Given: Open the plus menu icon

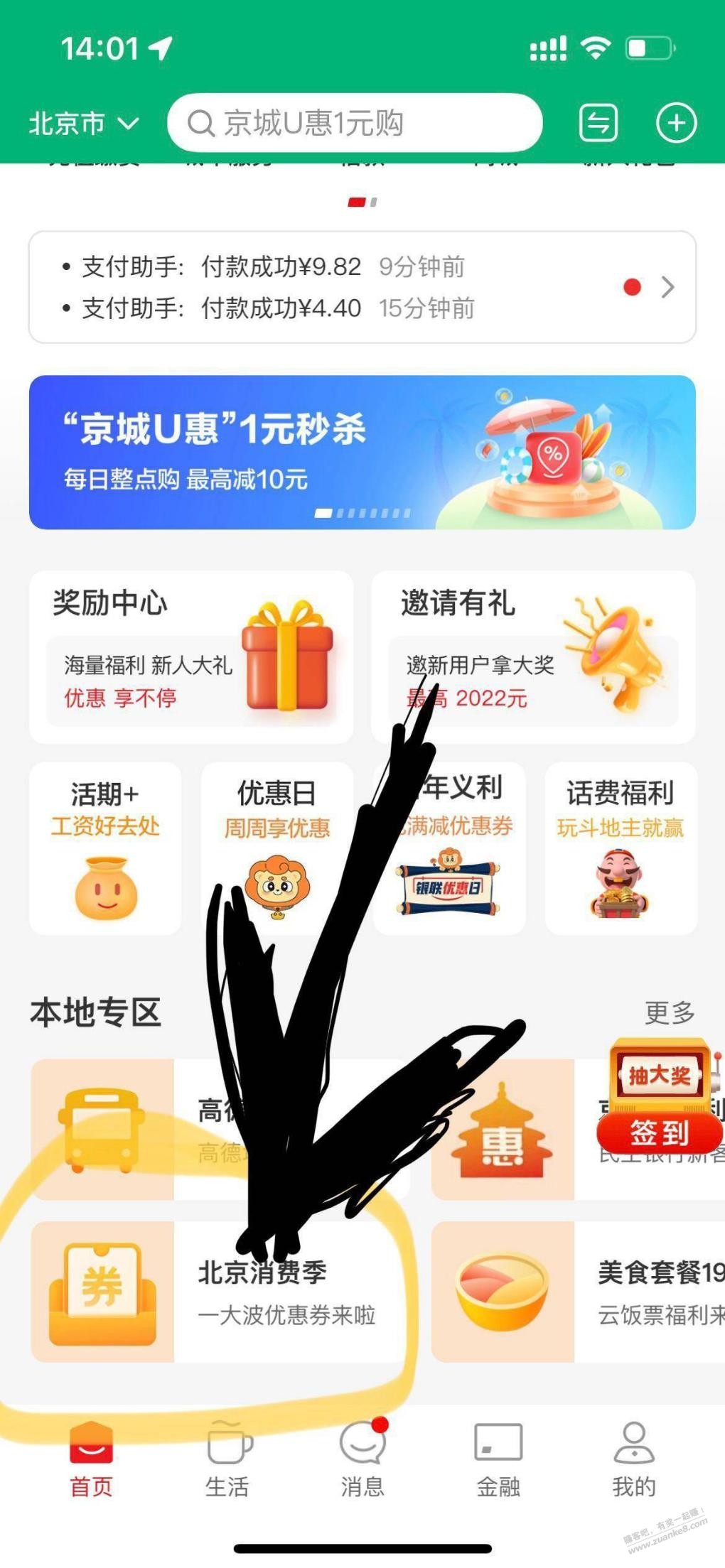Looking at the screenshot, I should tap(675, 124).
